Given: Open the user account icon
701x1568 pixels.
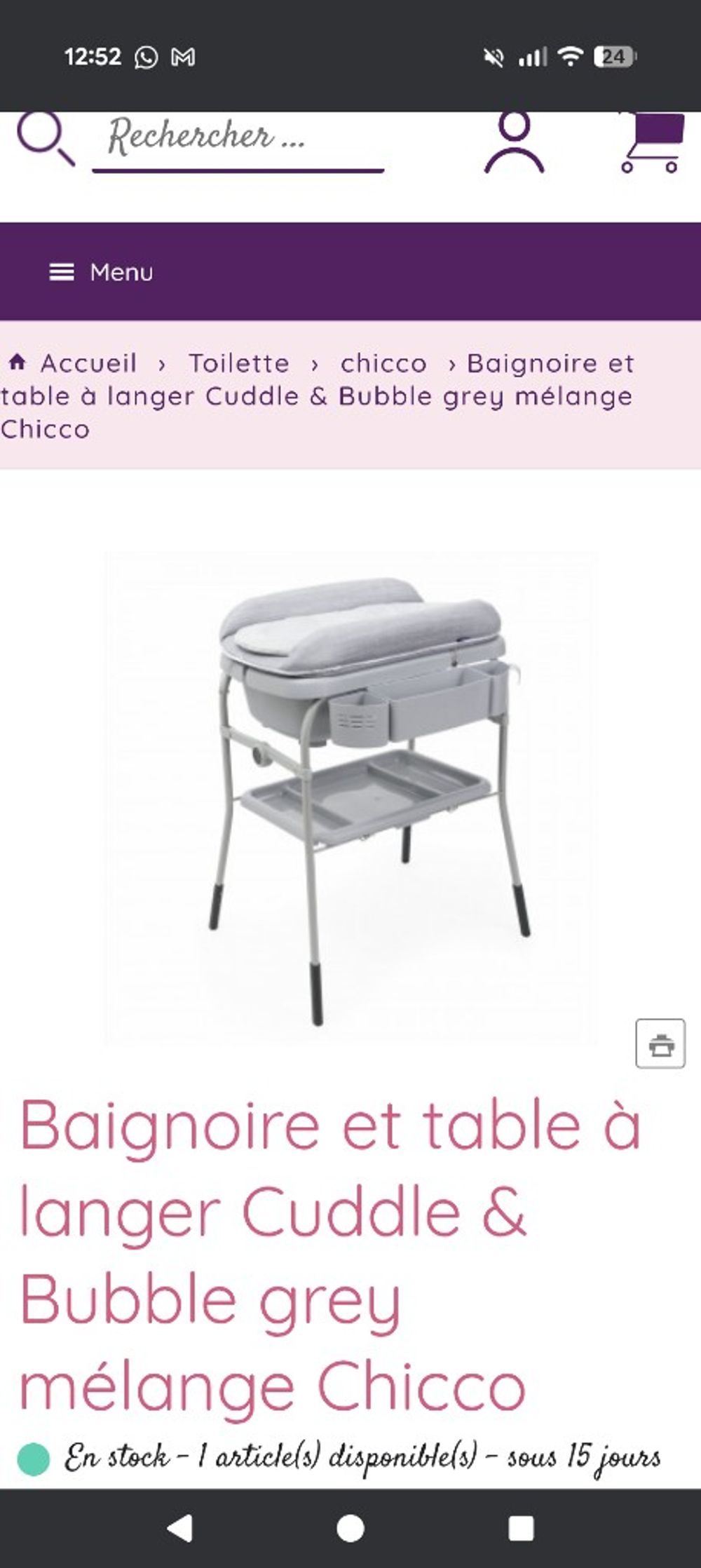Looking at the screenshot, I should tap(514, 144).
